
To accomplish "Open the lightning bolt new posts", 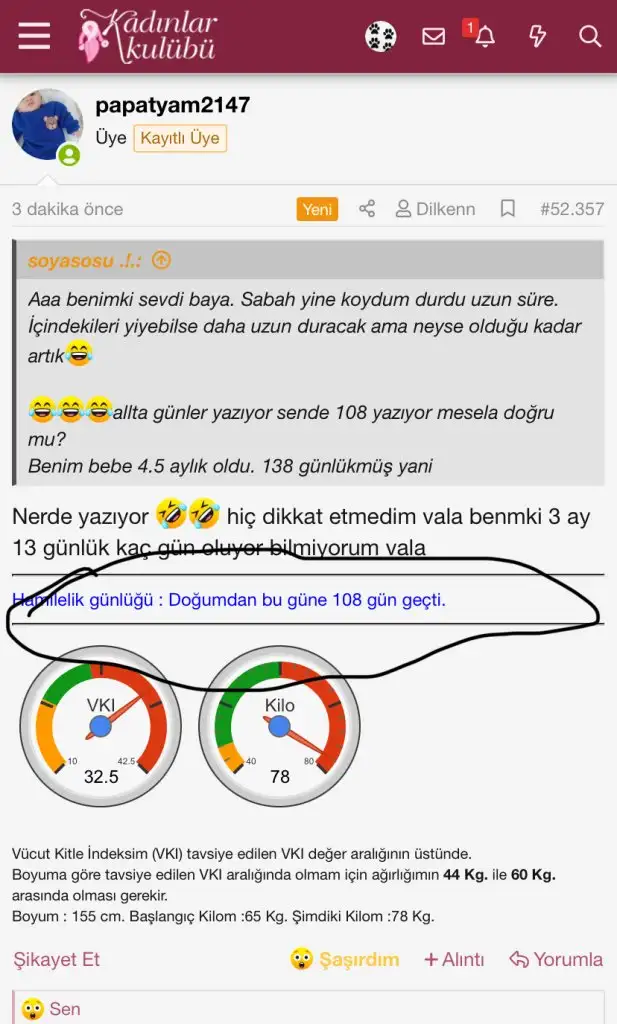I will [538, 37].
